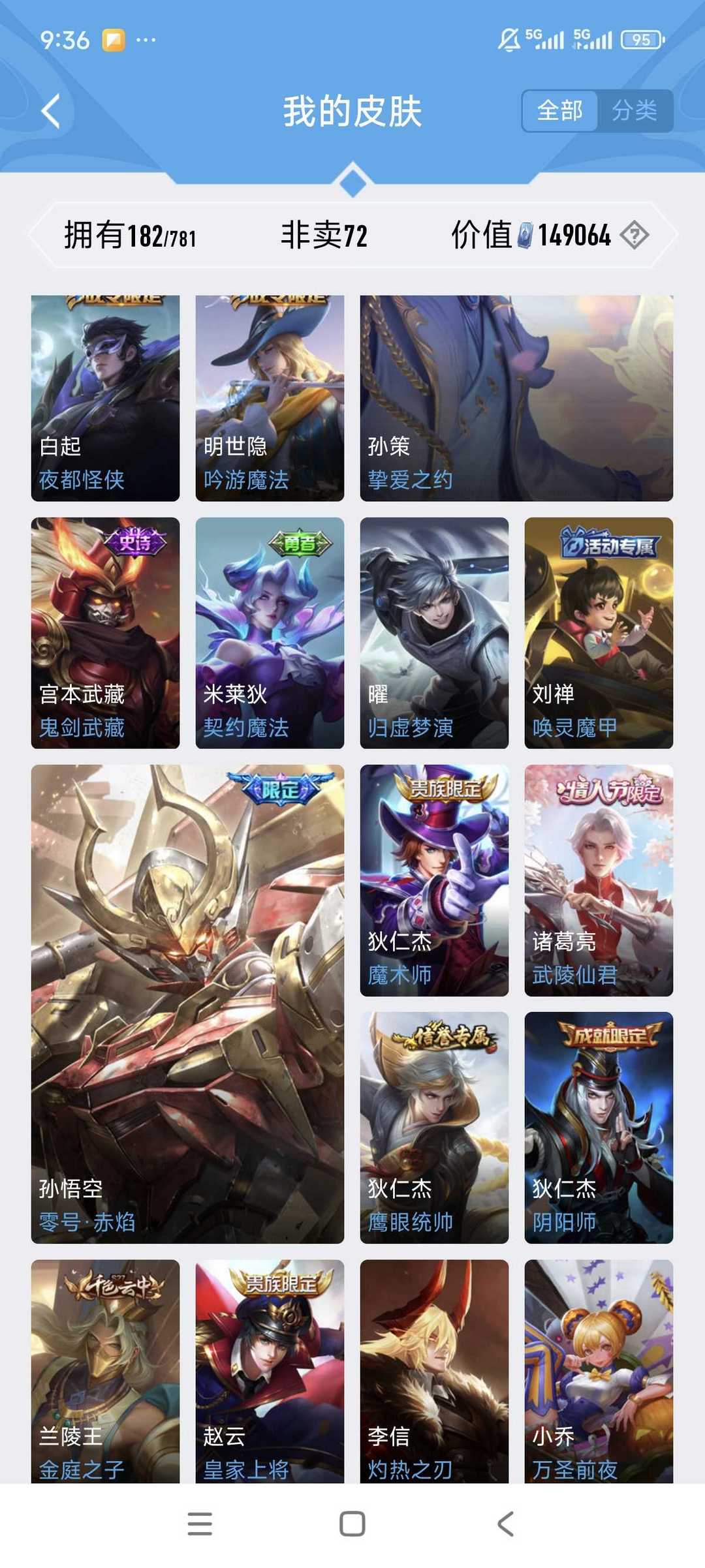Image resolution: width=705 pixels, height=1568 pixels.
Task: Open 诸葛亮 武陵仙君 skin card
Action: [x=599, y=880]
